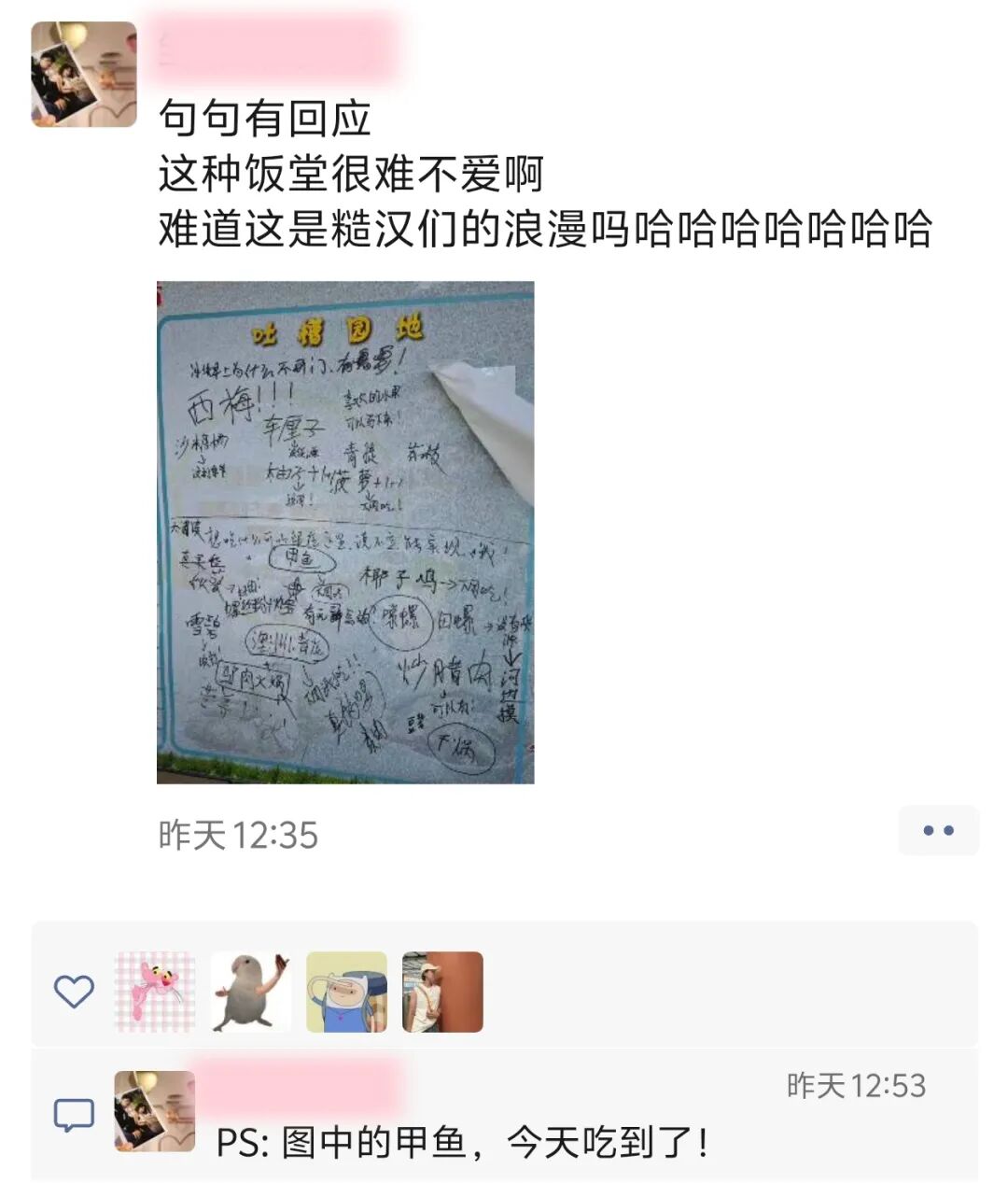Open the whiteboard photo in the post
Image resolution: width=1008 pixels, height=1183 pixels.
(x=345, y=532)
